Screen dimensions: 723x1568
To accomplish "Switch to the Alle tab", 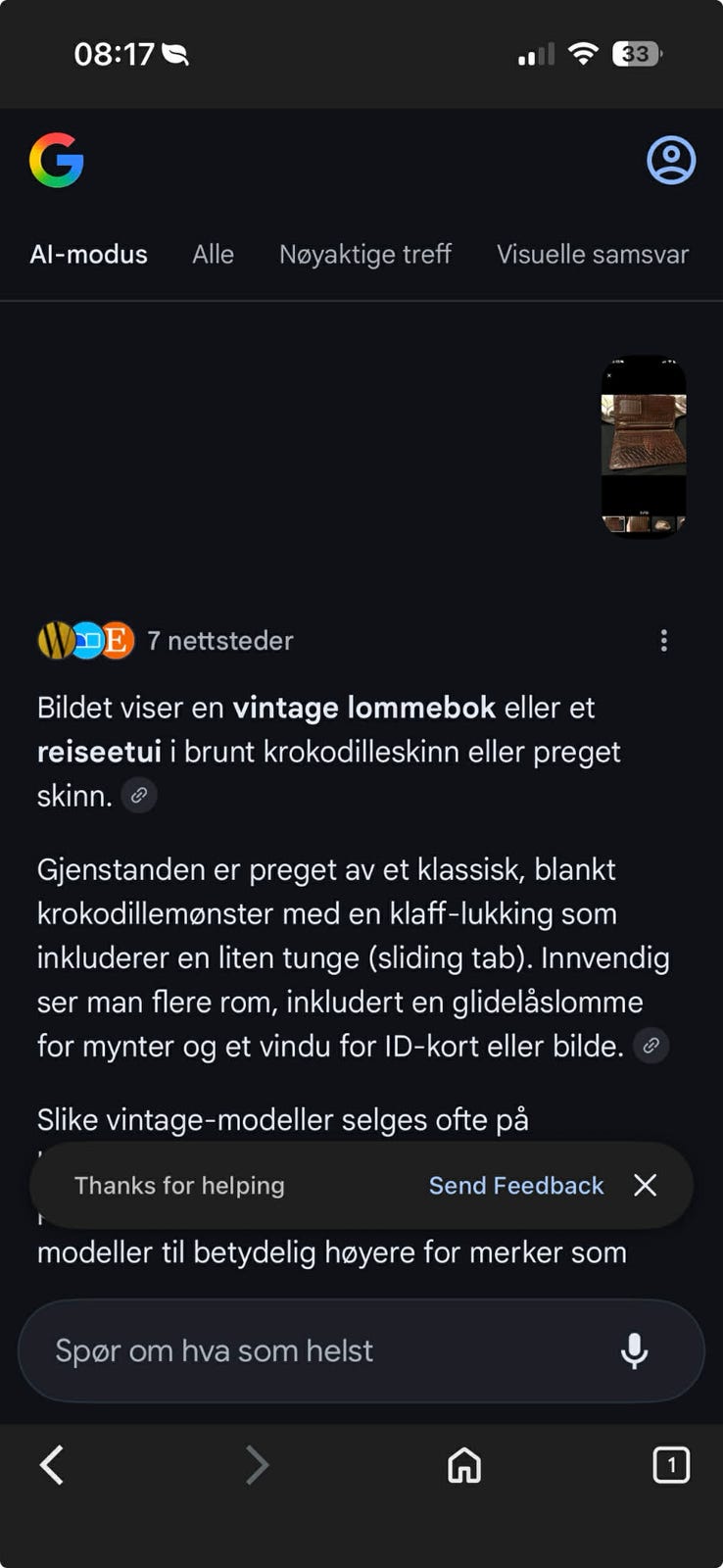I will 212,254.
